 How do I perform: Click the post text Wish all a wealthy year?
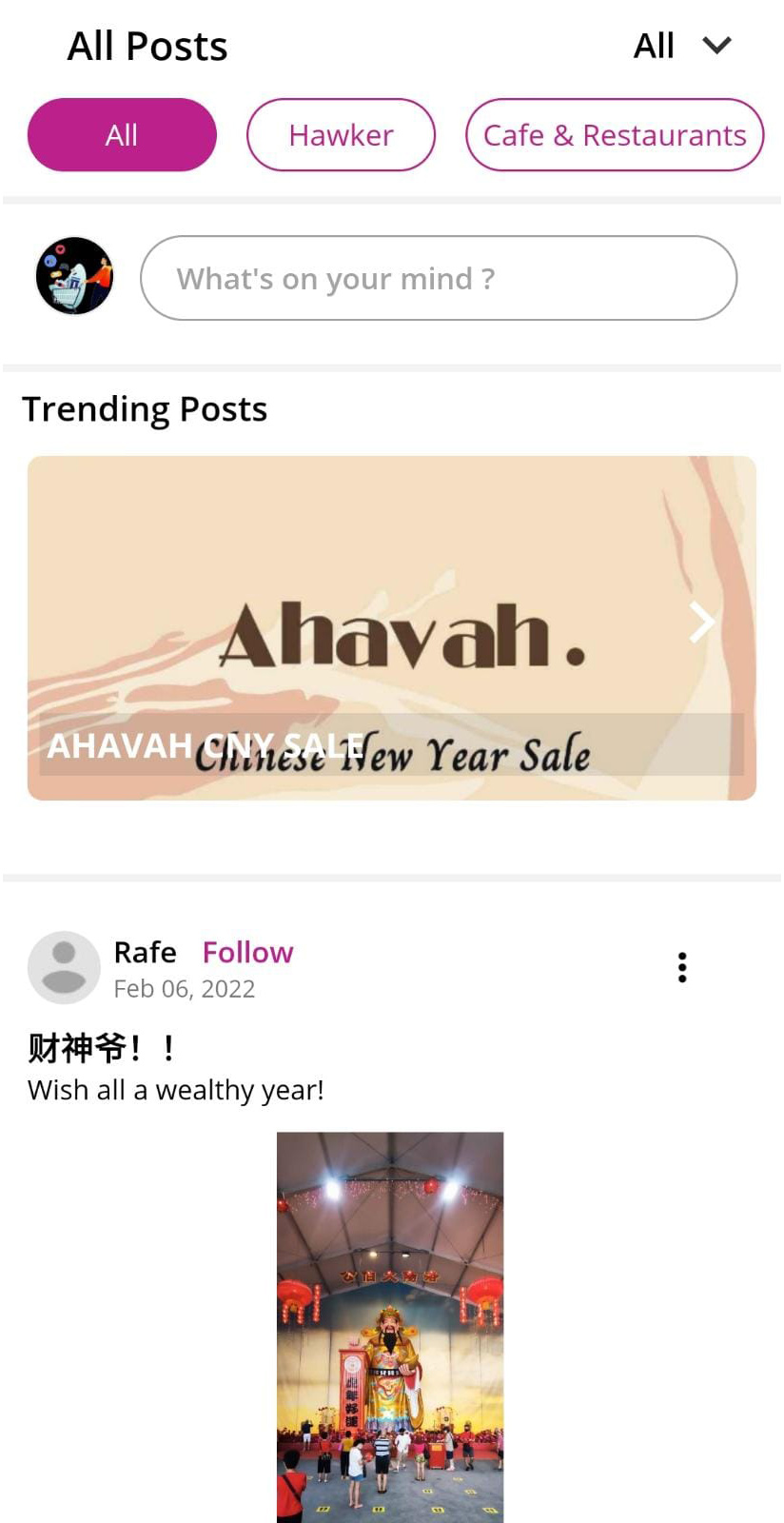(175, 1090)
